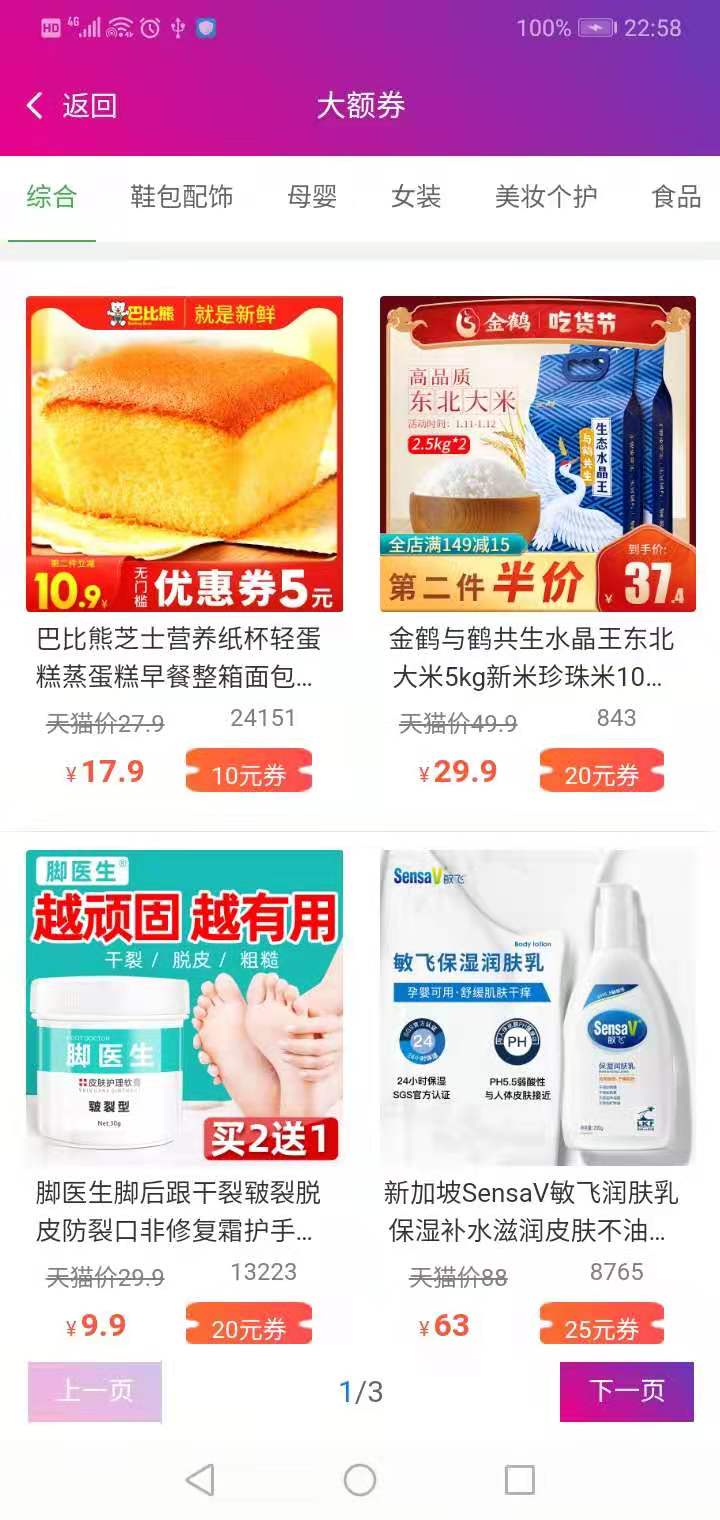The image size is (720, 1520).
Task: Open the 女装 category tab
Action: pyautogui.click(x=416, y=197)
